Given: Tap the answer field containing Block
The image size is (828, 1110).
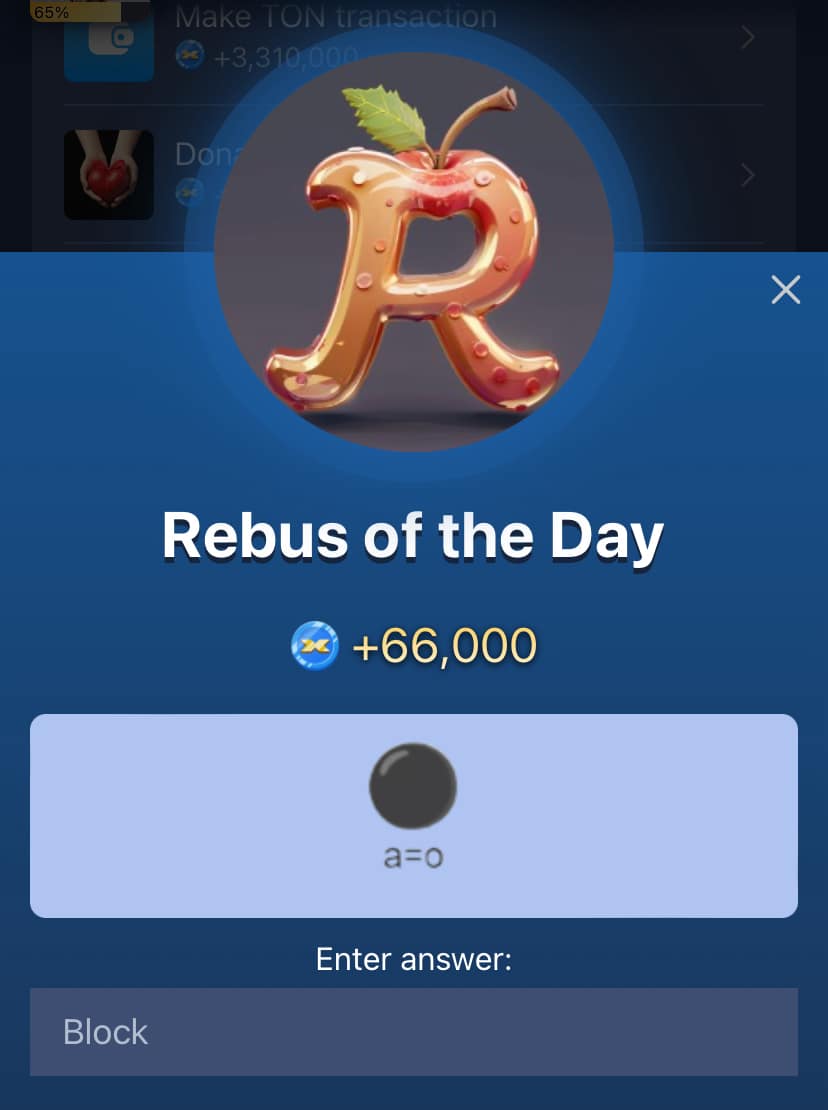Looking at the screenshot, I should pos(413,1032).
